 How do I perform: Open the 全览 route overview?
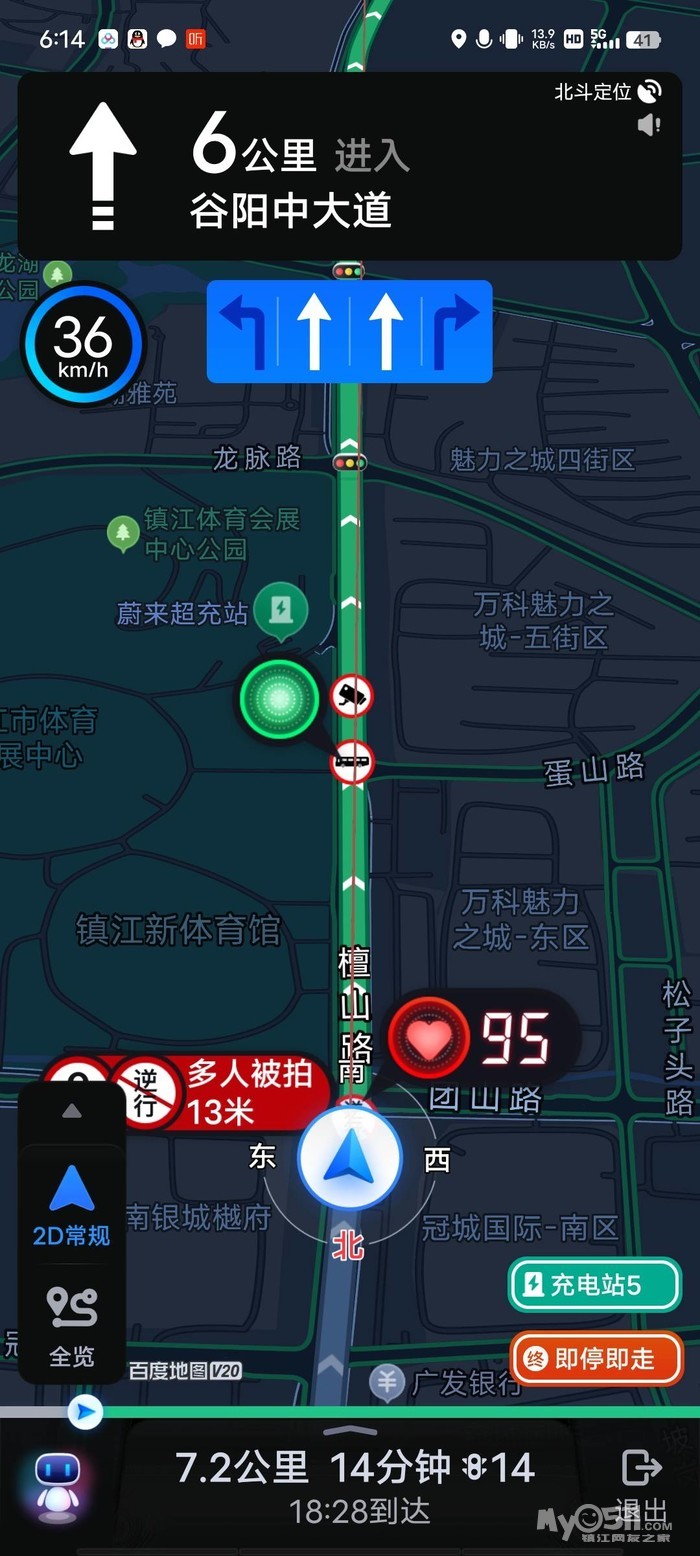point(71,1327)
